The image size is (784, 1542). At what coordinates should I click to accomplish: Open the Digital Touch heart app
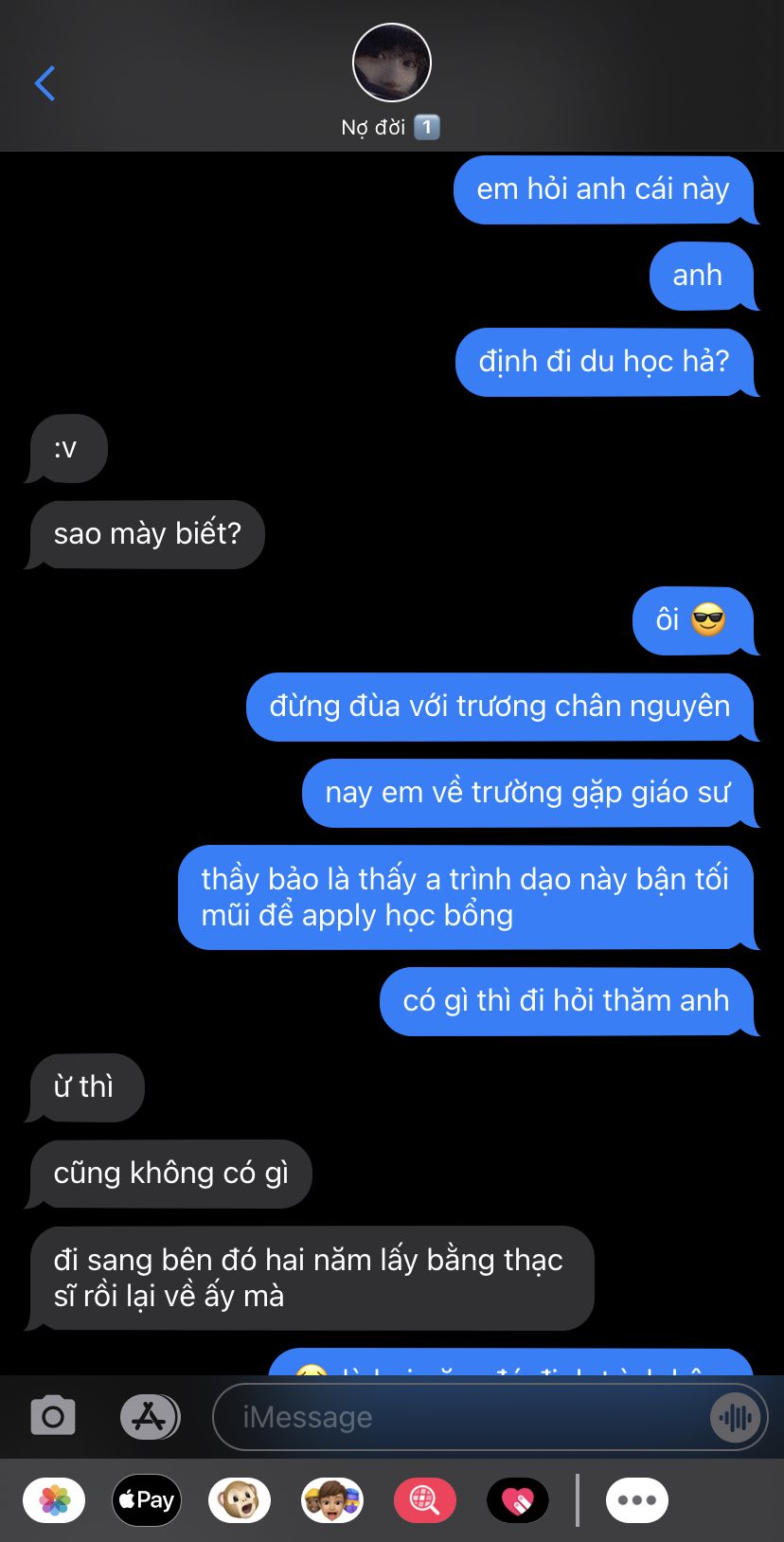518,1500
